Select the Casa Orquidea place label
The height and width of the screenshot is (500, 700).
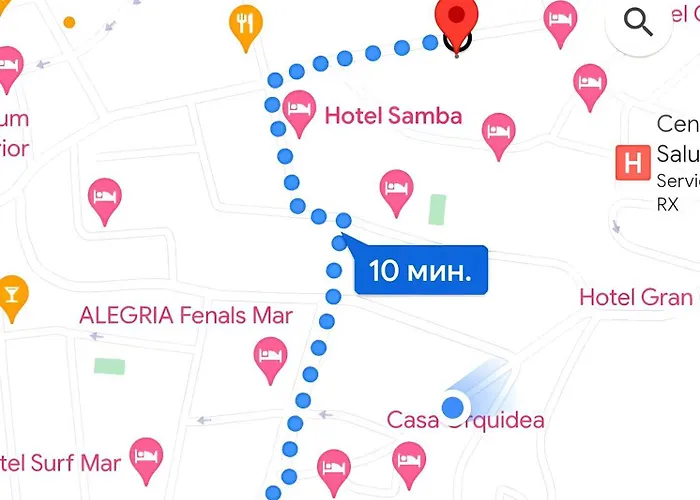click(x=466, y=420)
